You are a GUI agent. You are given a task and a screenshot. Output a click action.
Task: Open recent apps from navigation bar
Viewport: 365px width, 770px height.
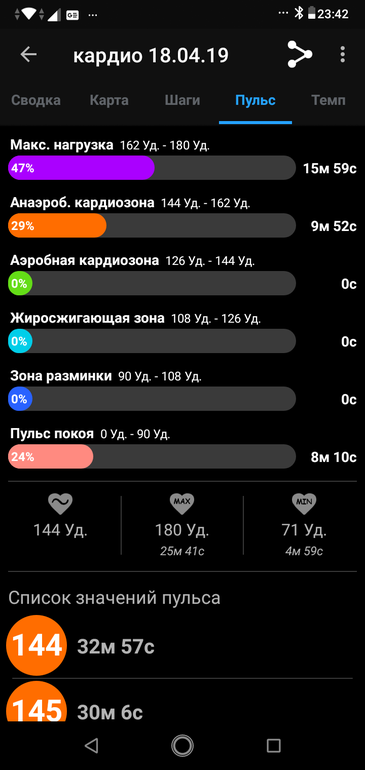pyautogui.click(x=274, y=745)
